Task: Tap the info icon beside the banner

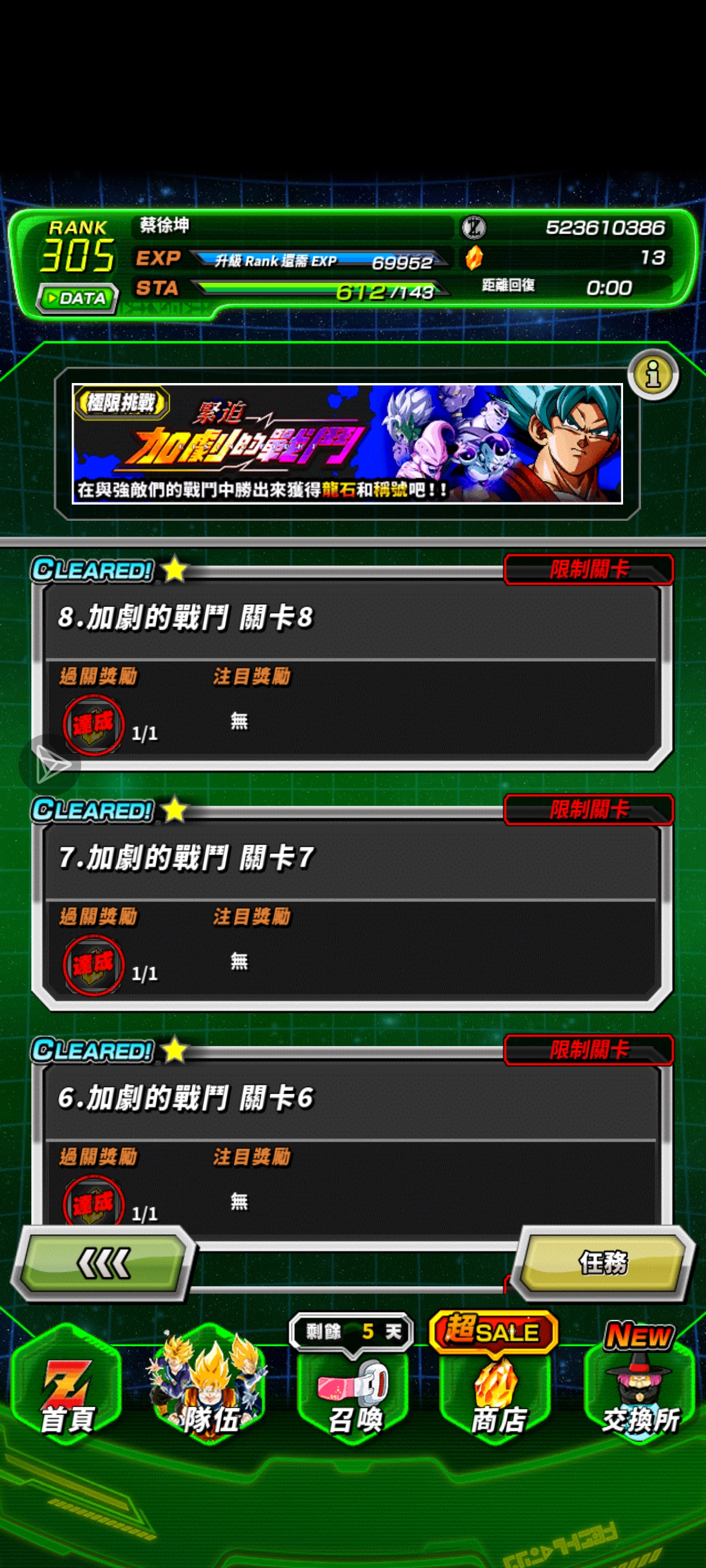Action: (x=653, y=374)
